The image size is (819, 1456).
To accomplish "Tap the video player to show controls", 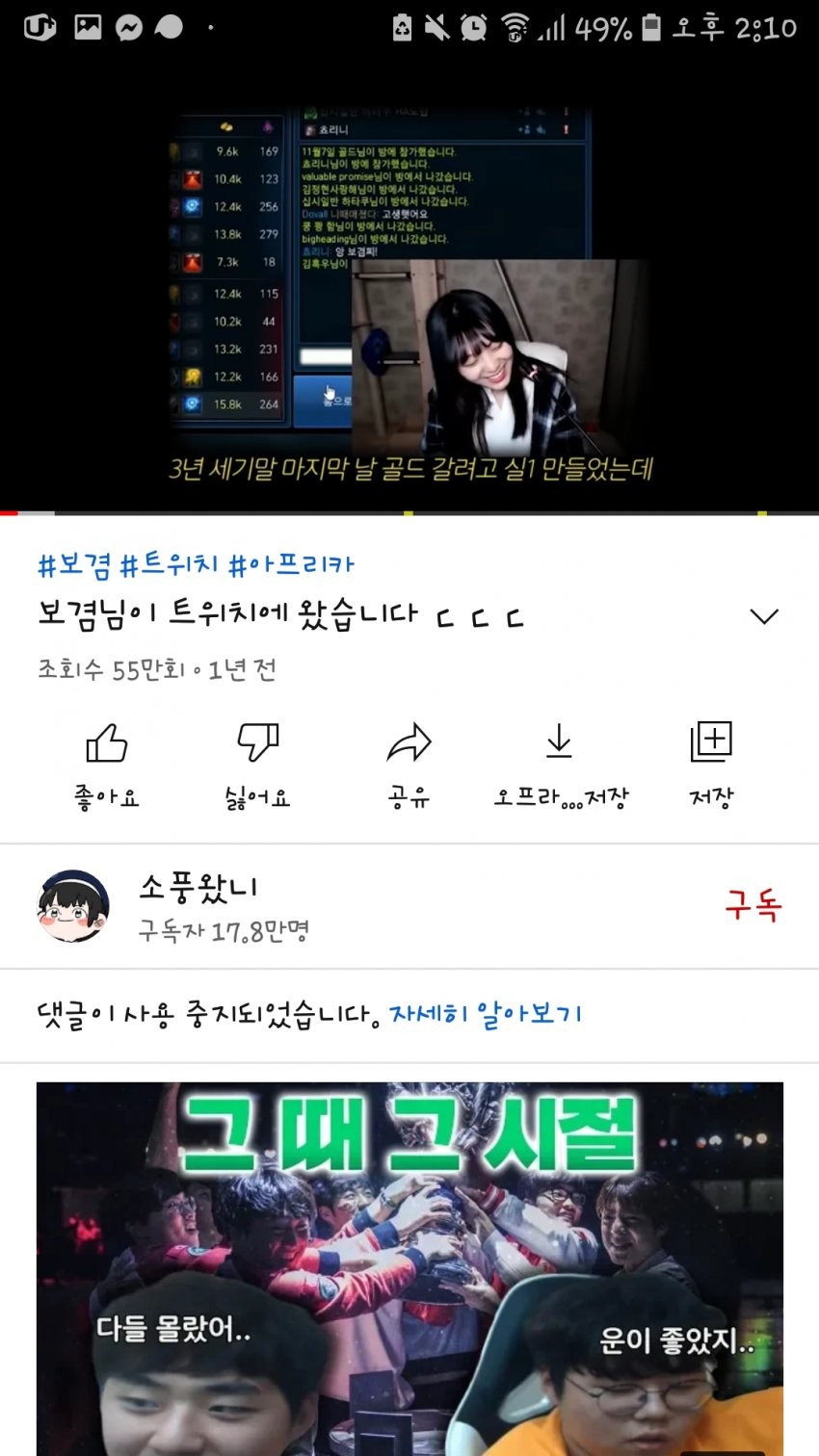I will click(409, 289).
